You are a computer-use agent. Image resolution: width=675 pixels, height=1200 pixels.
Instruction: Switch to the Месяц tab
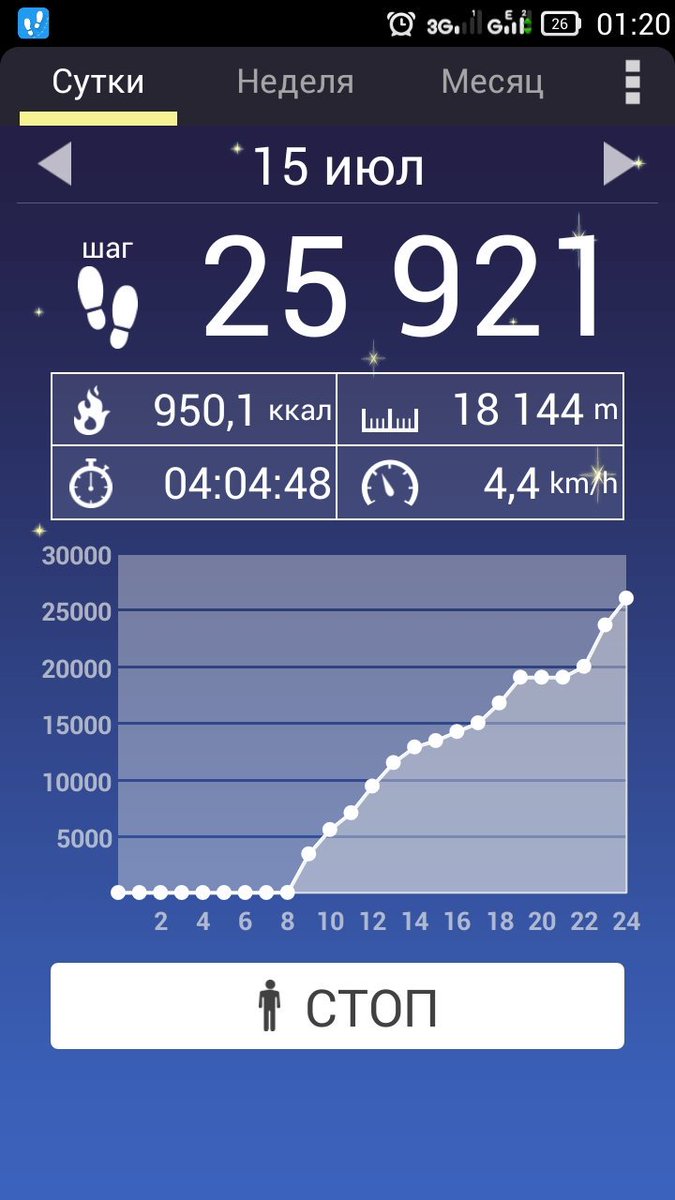click(492, 83)
